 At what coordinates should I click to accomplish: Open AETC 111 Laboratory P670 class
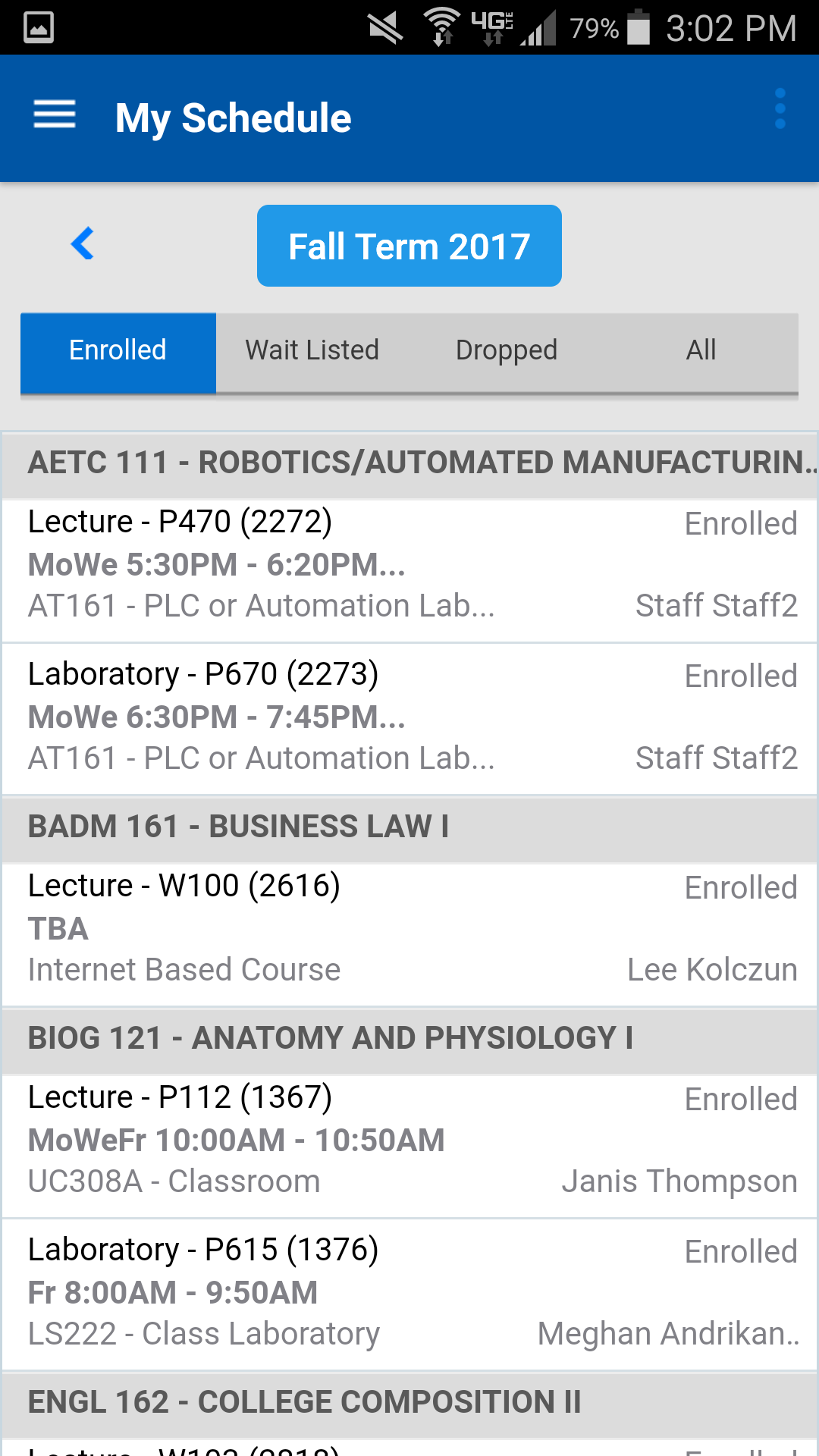click(409, 719)
